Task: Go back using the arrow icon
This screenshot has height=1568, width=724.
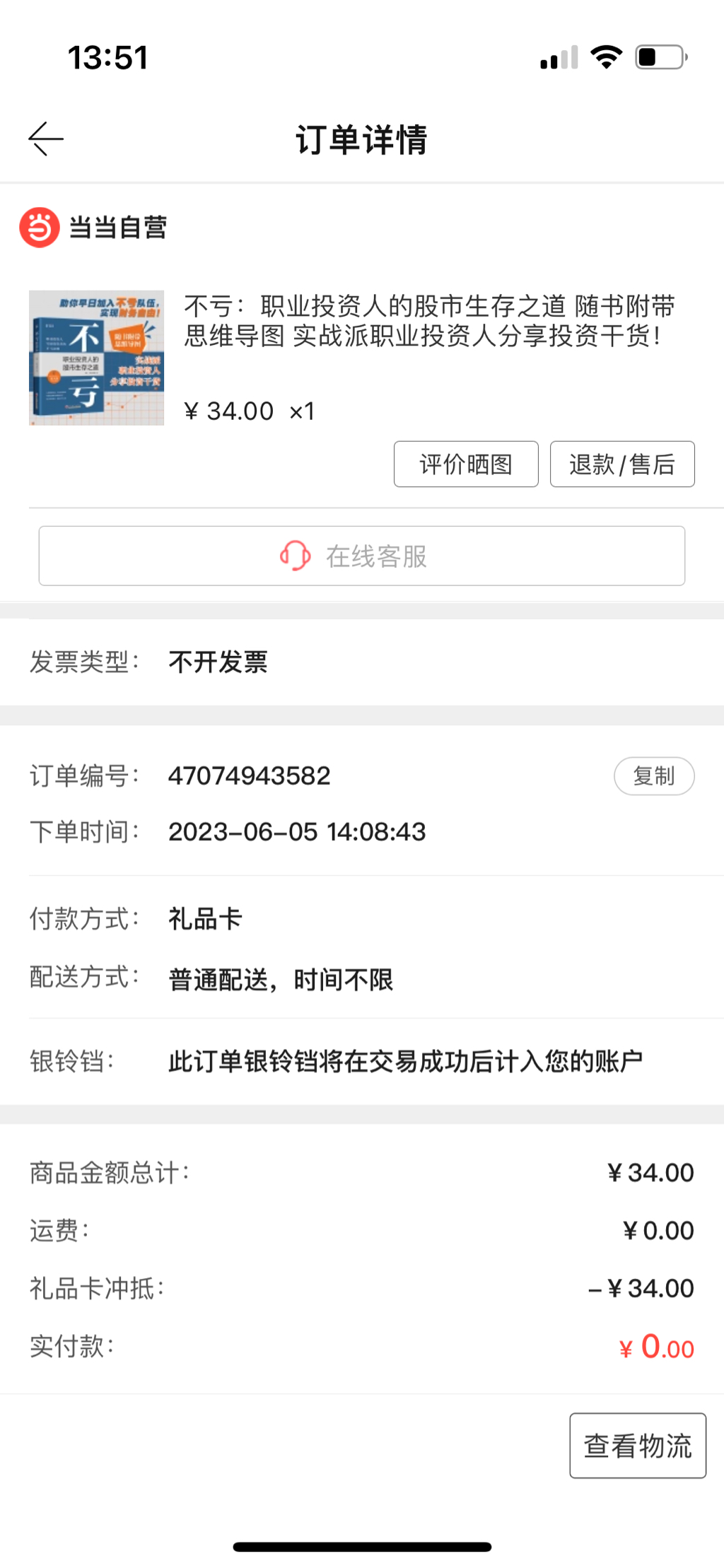Action: 46,139
